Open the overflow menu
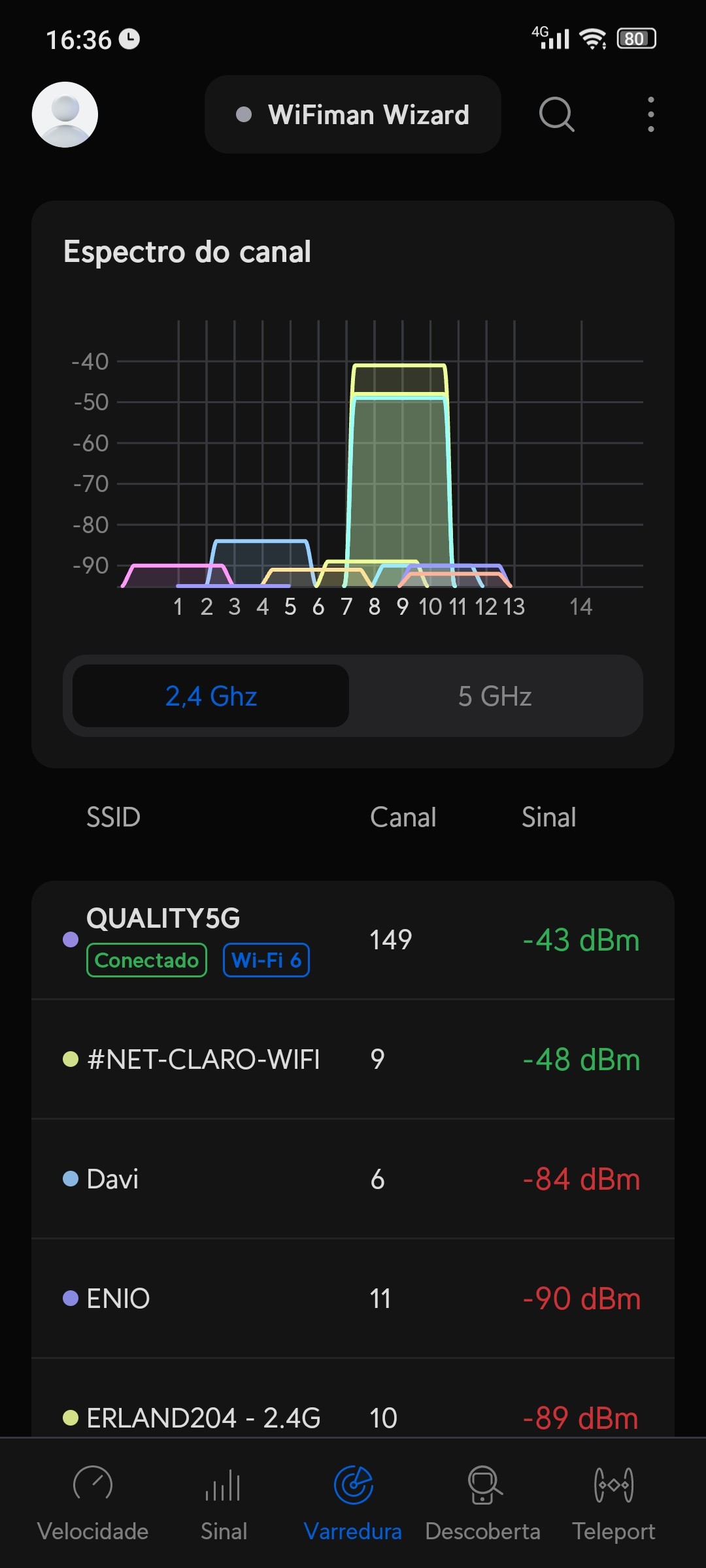This screenshot has width=706, height=1568. coord(650,114)
